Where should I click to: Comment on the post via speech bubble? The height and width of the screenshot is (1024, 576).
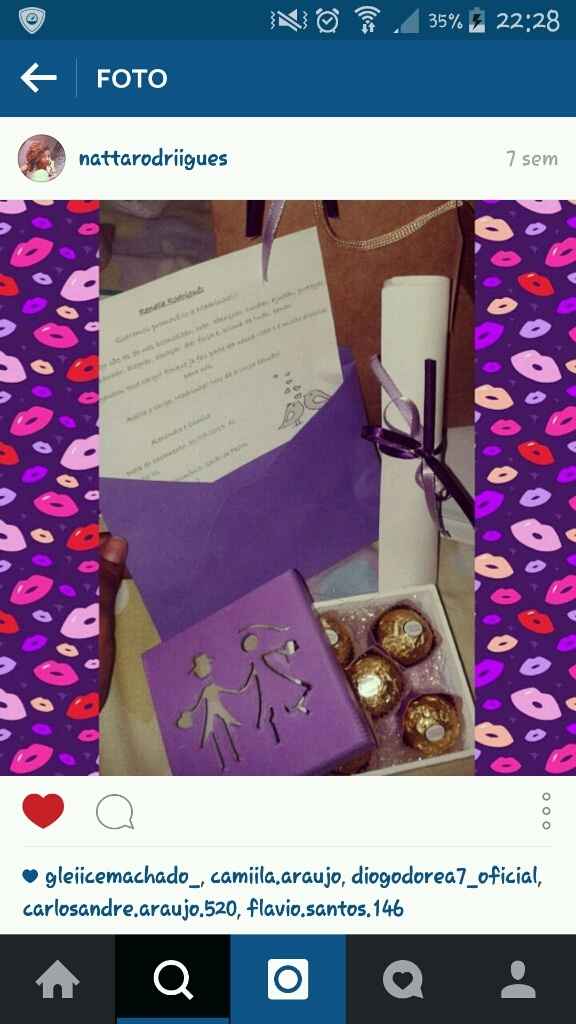coord(115,812)
